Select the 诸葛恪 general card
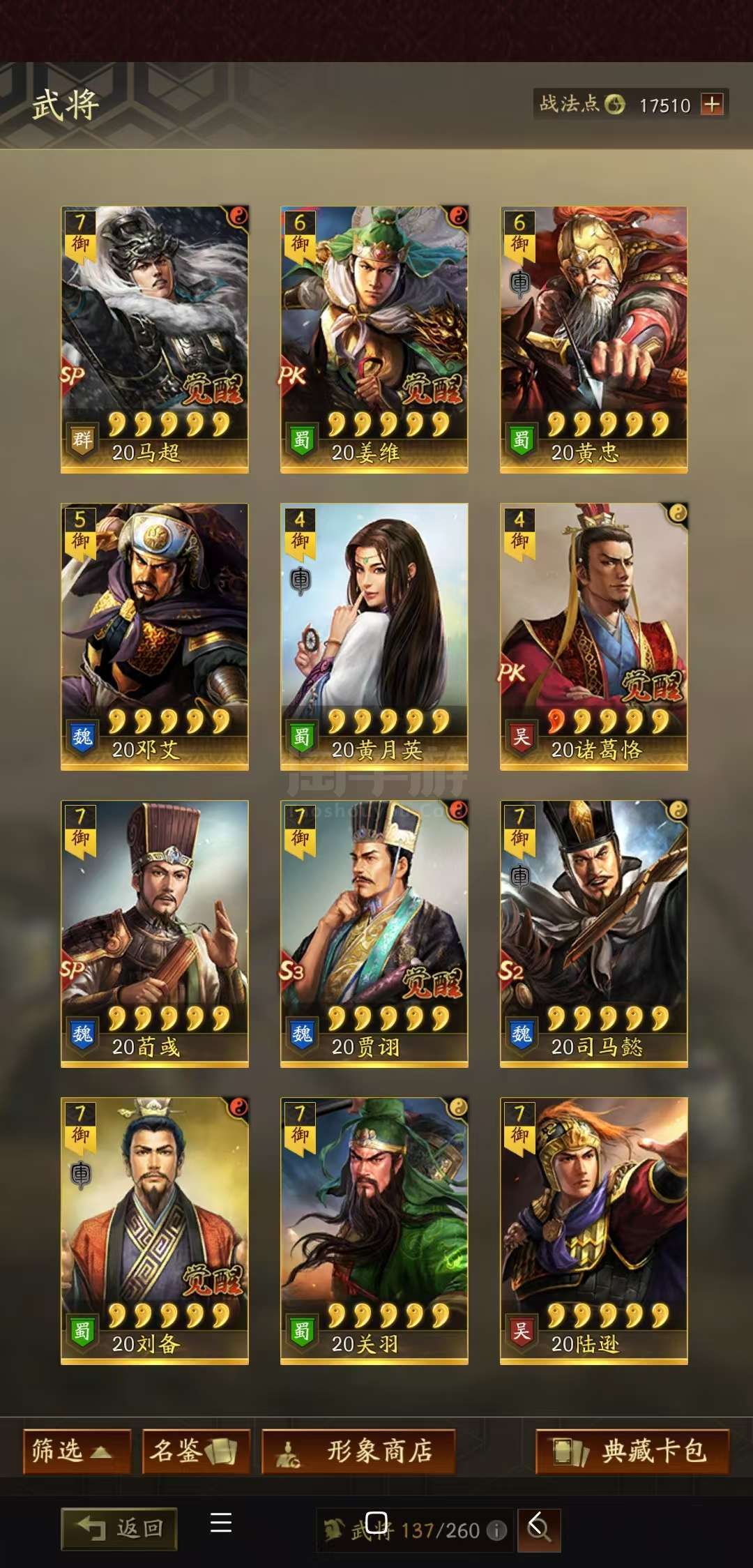753x1568 pixels. pos(594,637)
